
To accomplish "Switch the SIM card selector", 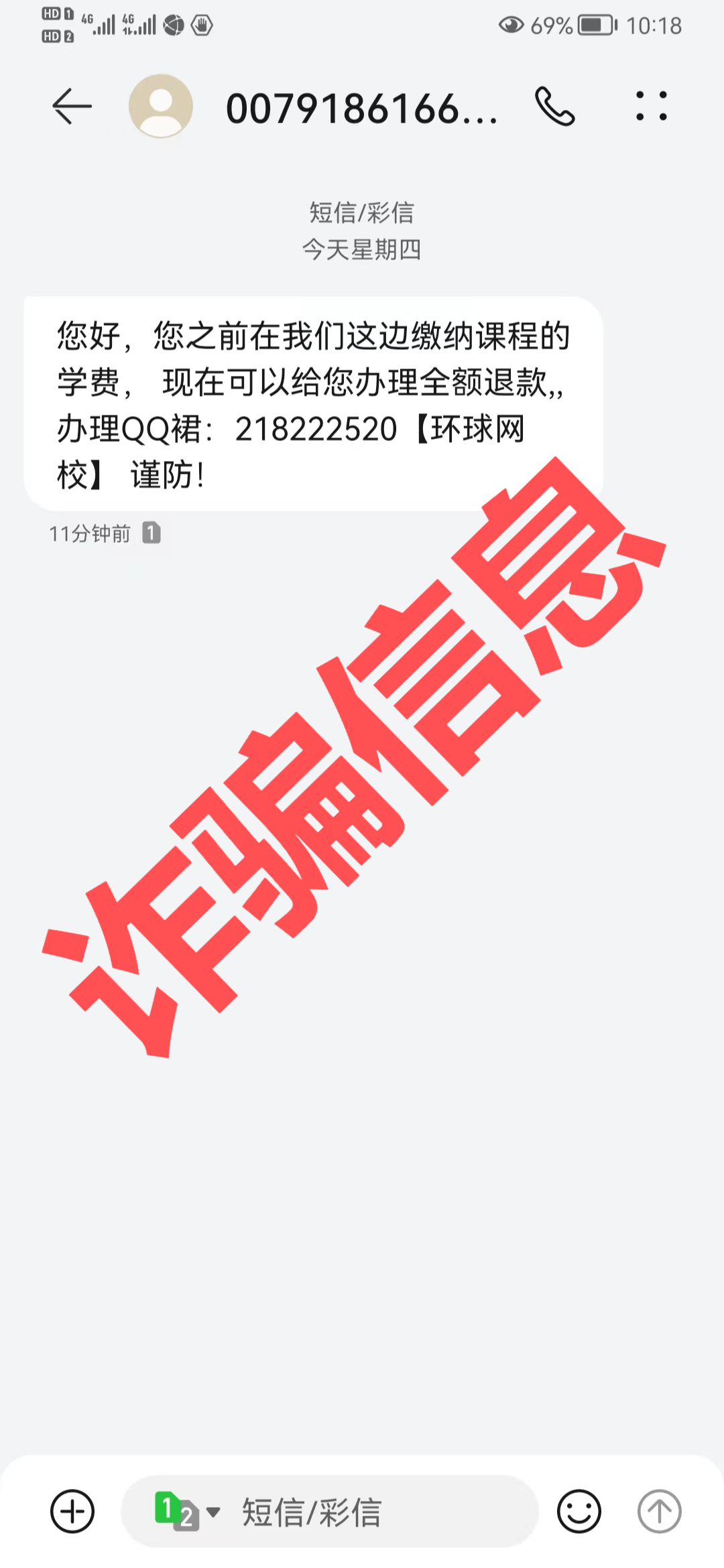I will [x=186, y=1511].
